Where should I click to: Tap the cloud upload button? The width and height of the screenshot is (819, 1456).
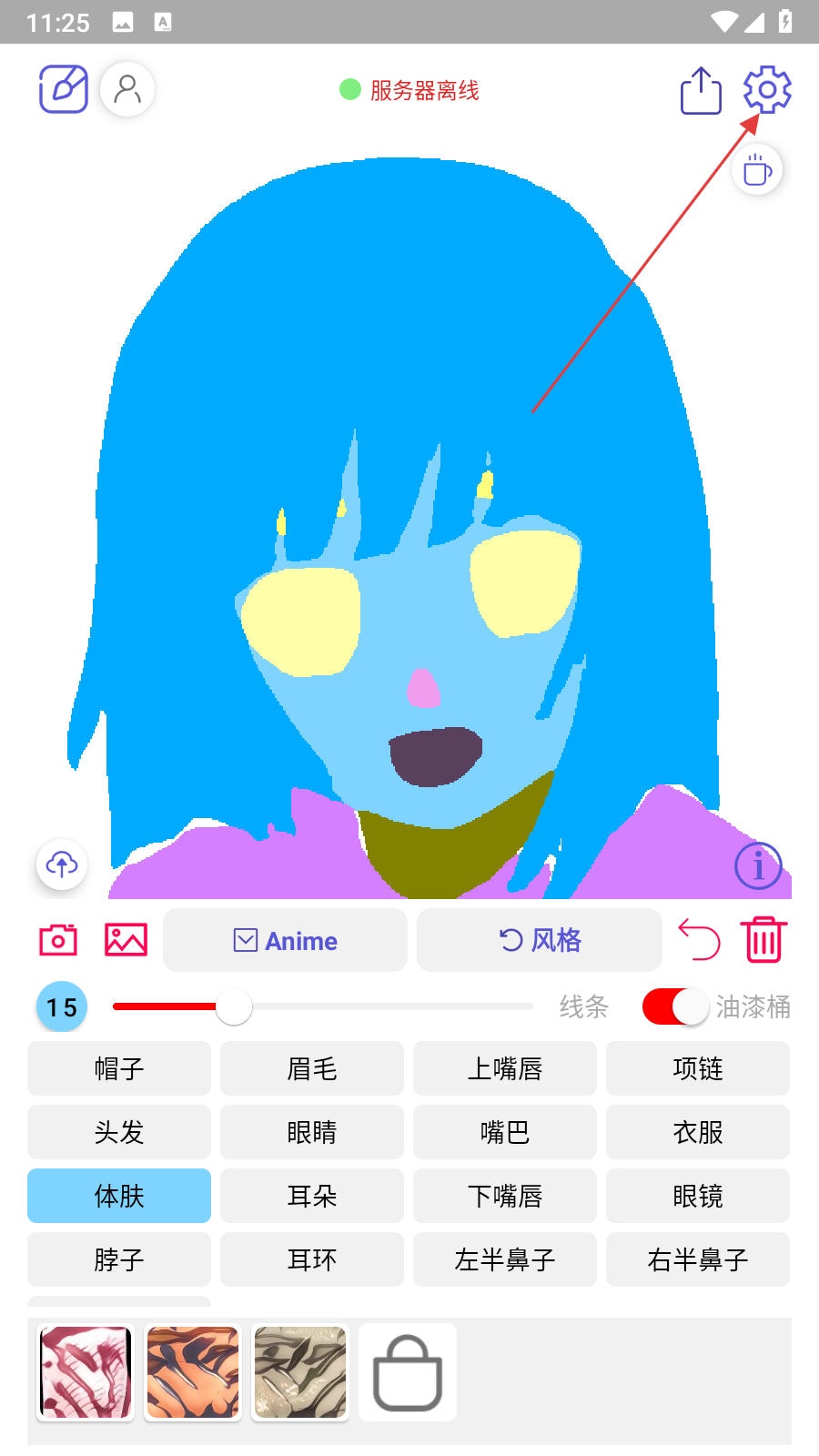[62, 864]
